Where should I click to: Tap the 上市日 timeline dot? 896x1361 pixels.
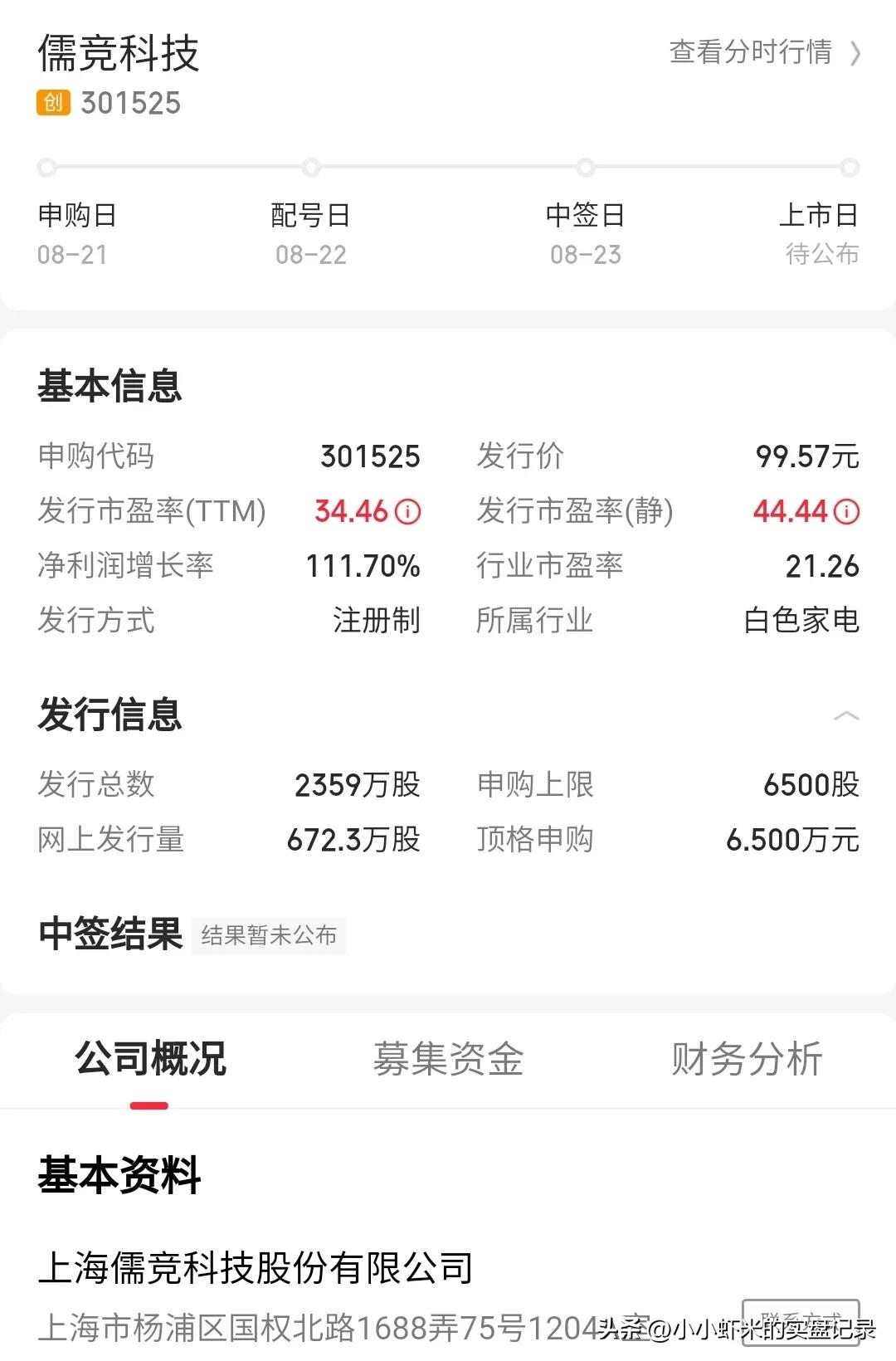[x=848, y=167]
